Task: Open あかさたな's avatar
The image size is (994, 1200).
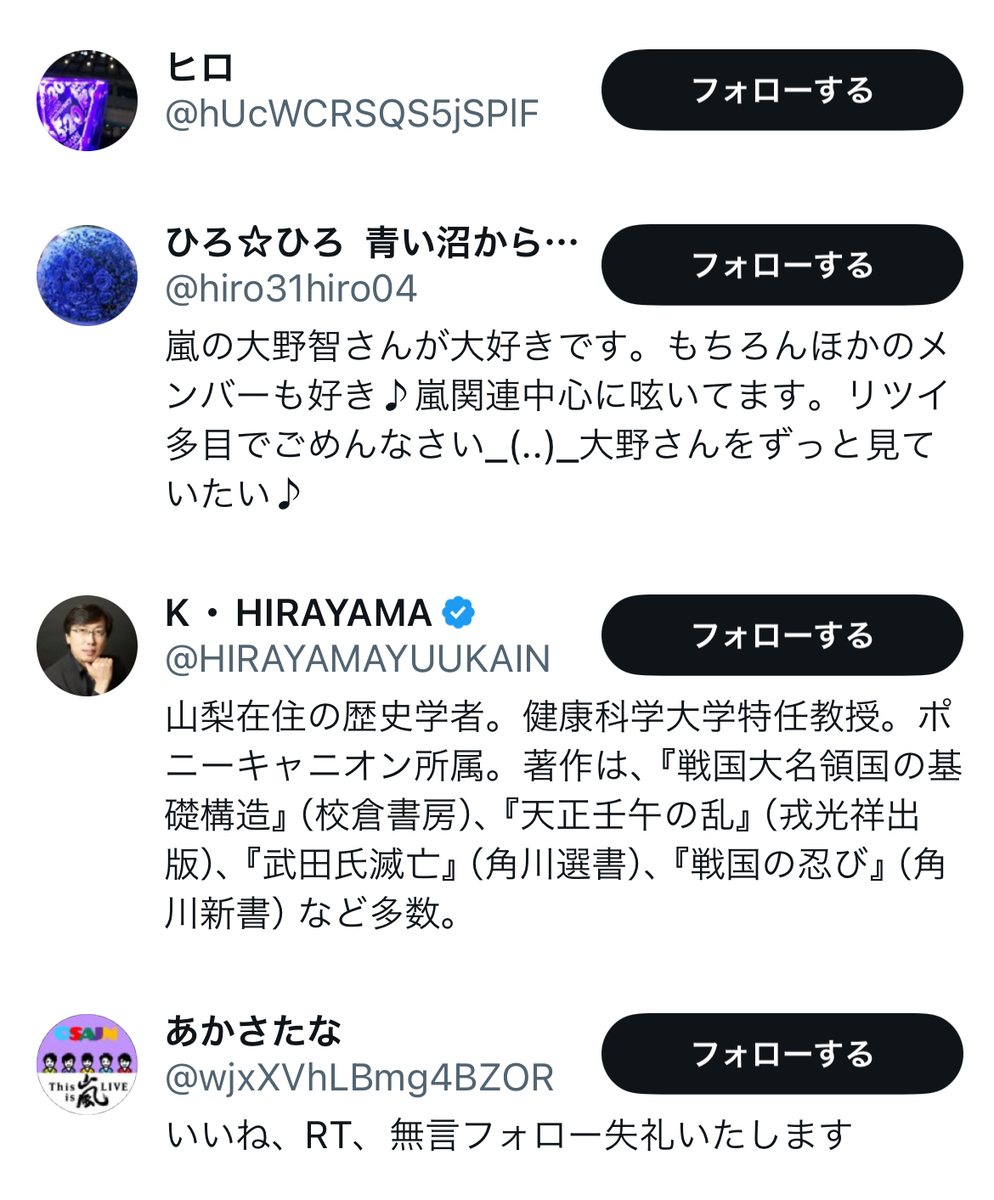Action: coord(87,1064)
